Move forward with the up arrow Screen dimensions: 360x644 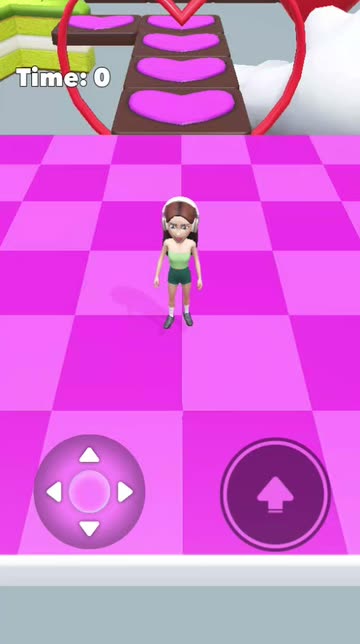pos(89,455)
